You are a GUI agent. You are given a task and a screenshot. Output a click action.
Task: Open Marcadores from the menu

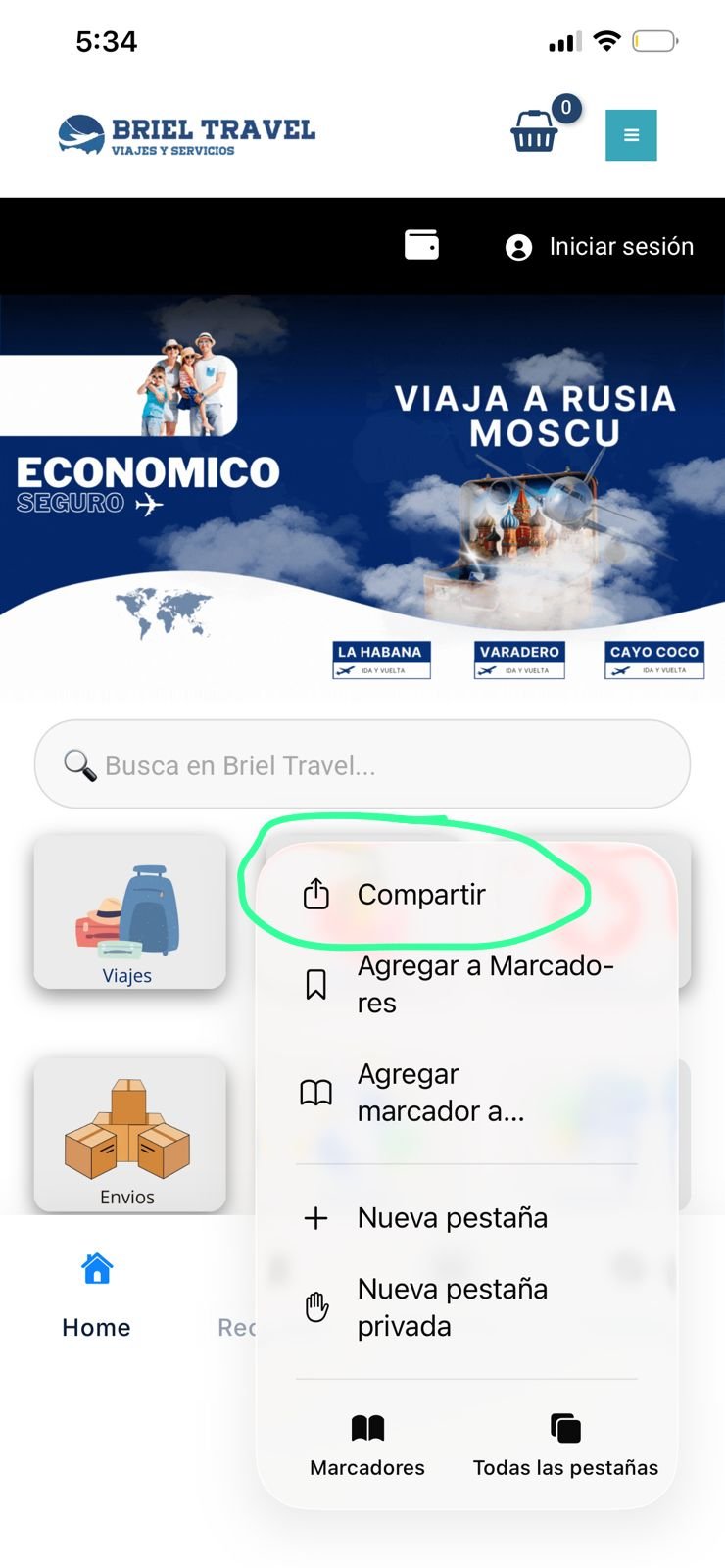[x=367, y=1445]
